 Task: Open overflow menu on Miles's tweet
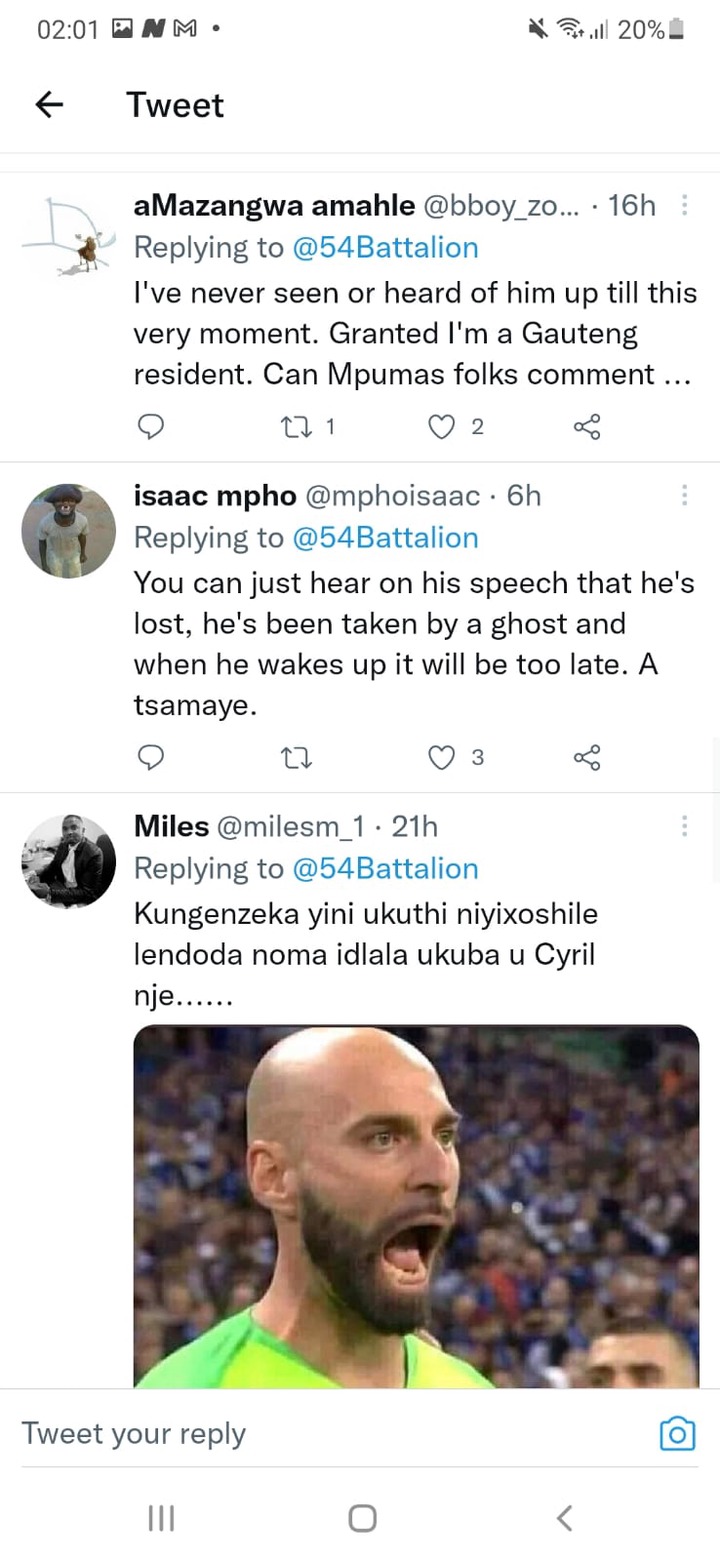coord(685,826)
